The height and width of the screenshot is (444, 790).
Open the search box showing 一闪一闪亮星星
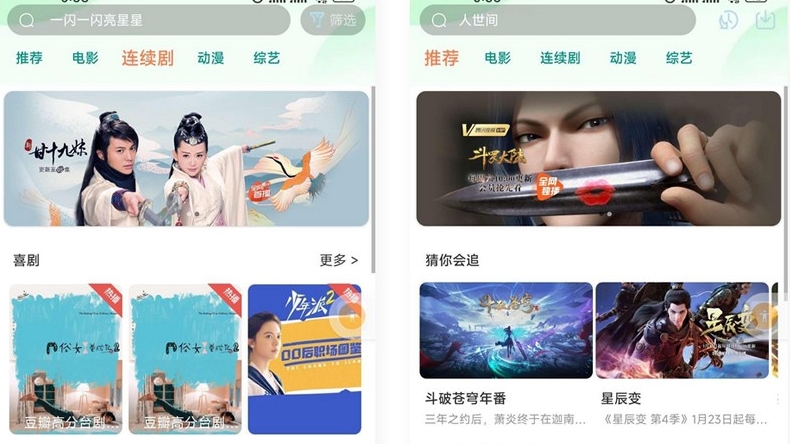(150, 20)
